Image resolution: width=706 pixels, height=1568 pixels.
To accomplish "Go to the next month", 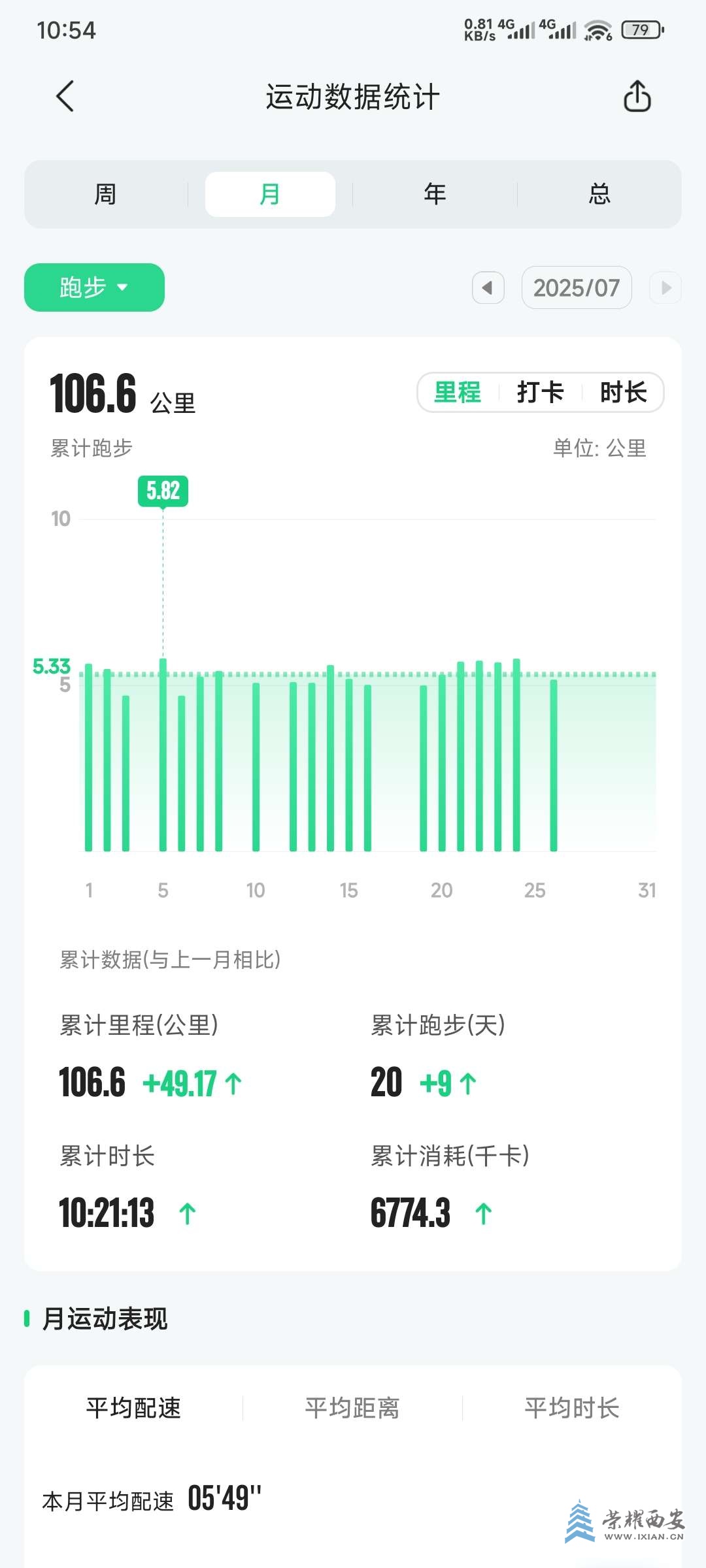I will coord(665,287).
